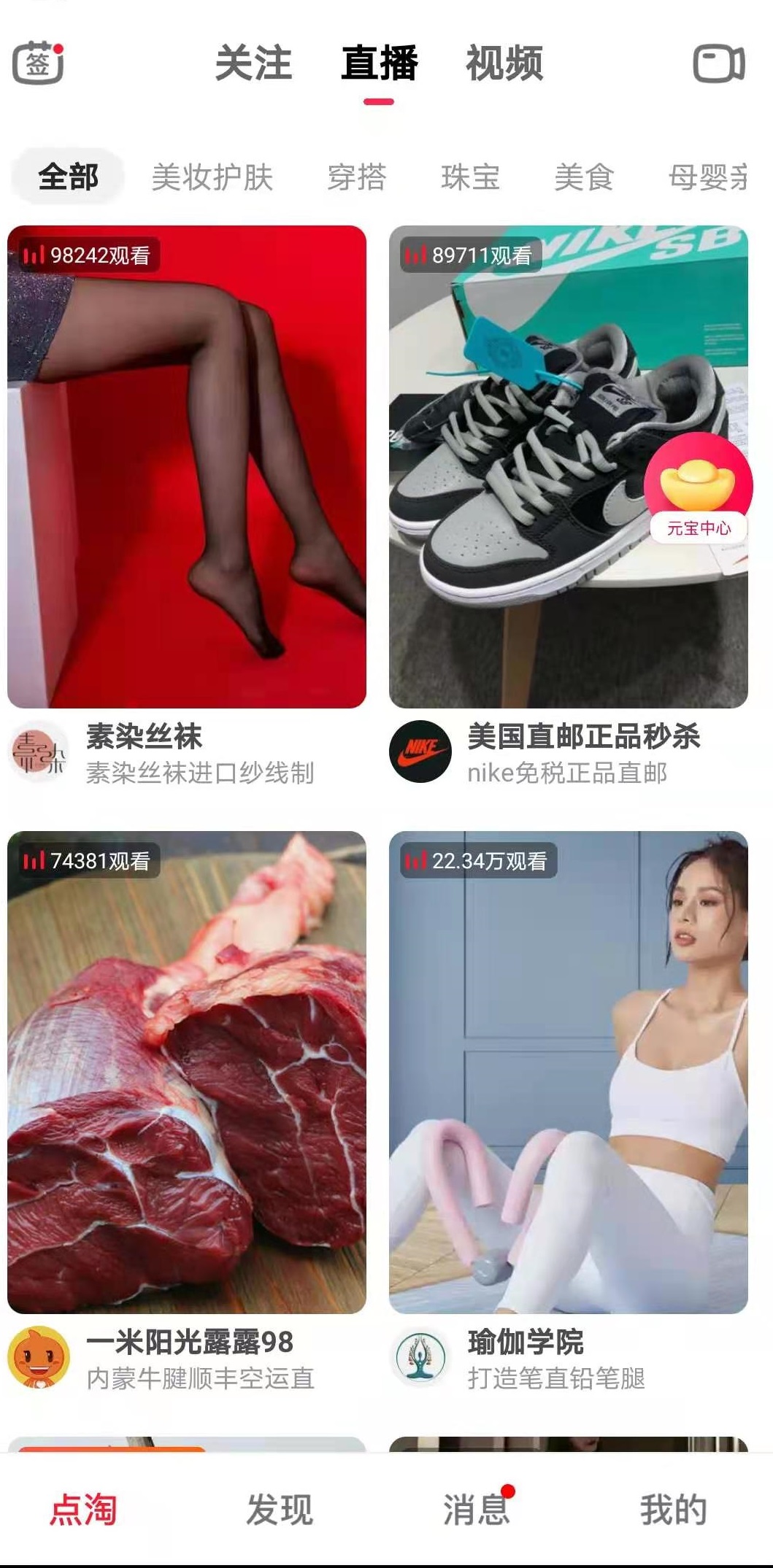Tap the video camera icon
The image size is (773, 1568).
pos(718,64)
